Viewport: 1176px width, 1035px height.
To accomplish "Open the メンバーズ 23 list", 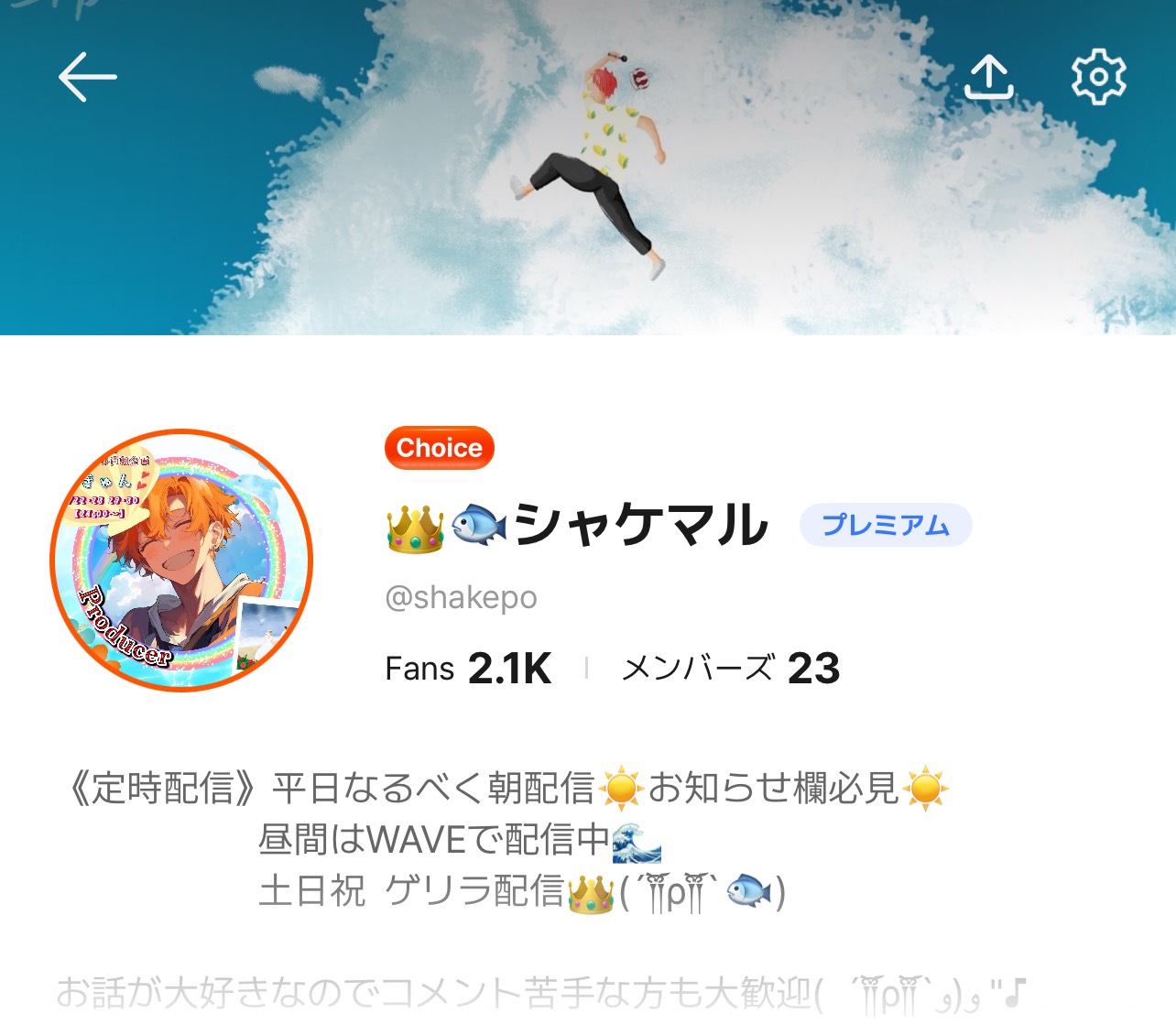I will click(x=730, y=669).
